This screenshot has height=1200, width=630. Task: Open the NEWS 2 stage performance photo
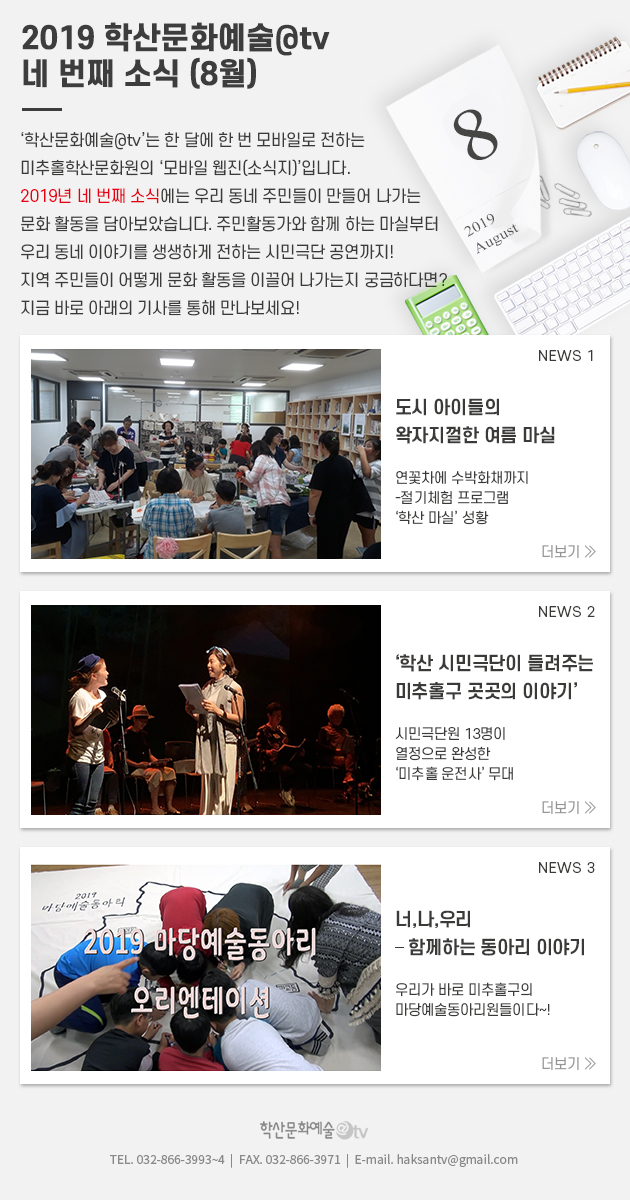point(206,709)
